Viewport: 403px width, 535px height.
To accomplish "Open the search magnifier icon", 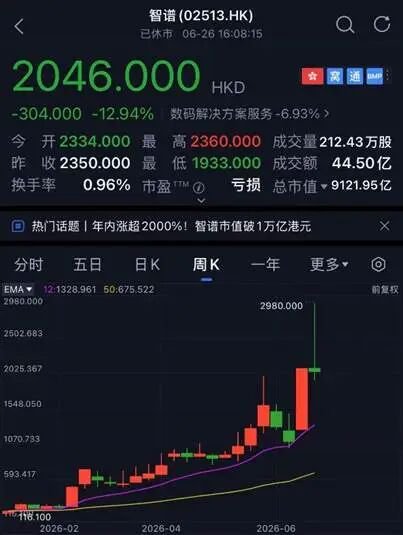I will (345, 25).
